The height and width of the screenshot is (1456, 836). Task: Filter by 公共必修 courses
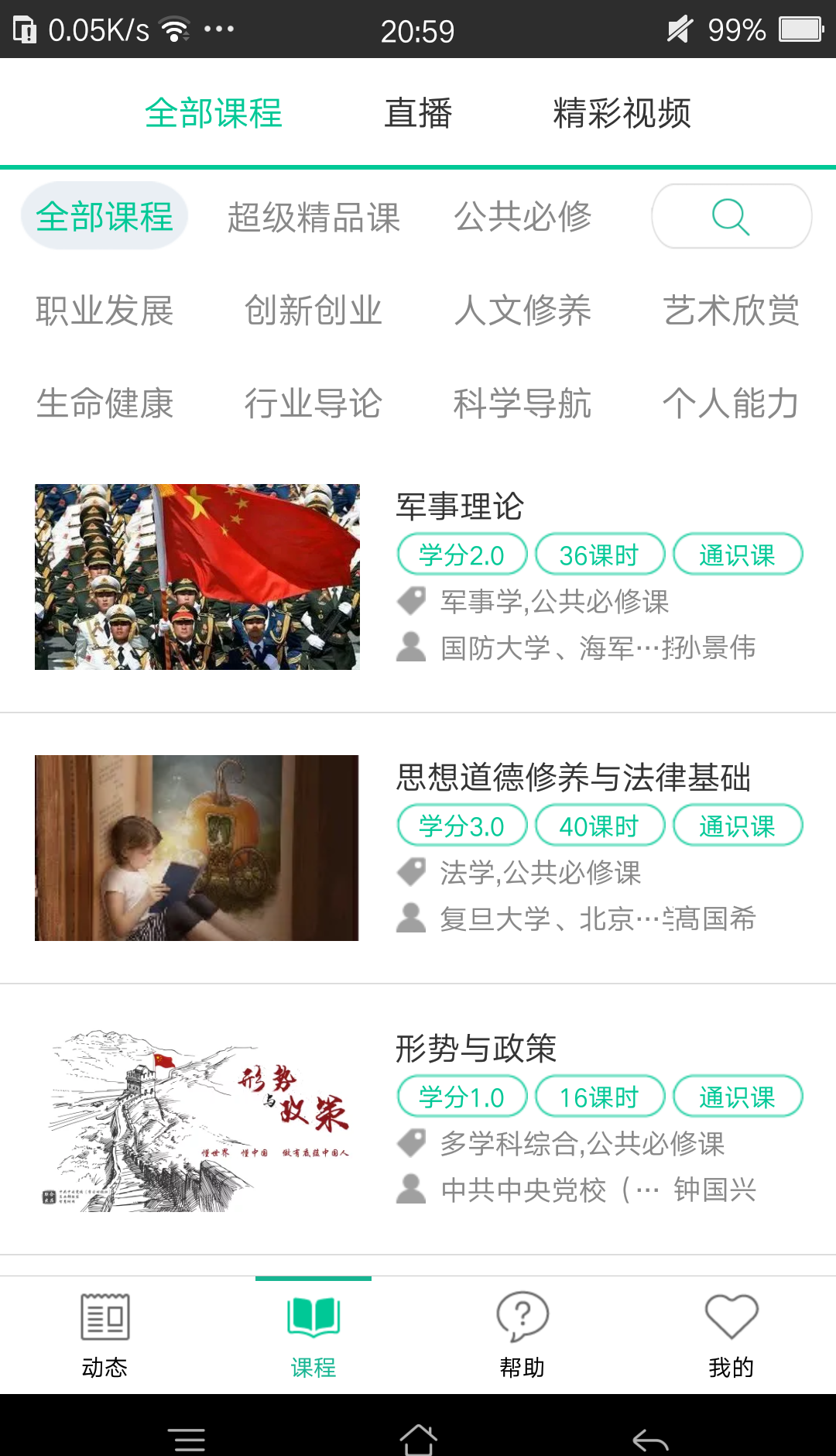point(522,217)
